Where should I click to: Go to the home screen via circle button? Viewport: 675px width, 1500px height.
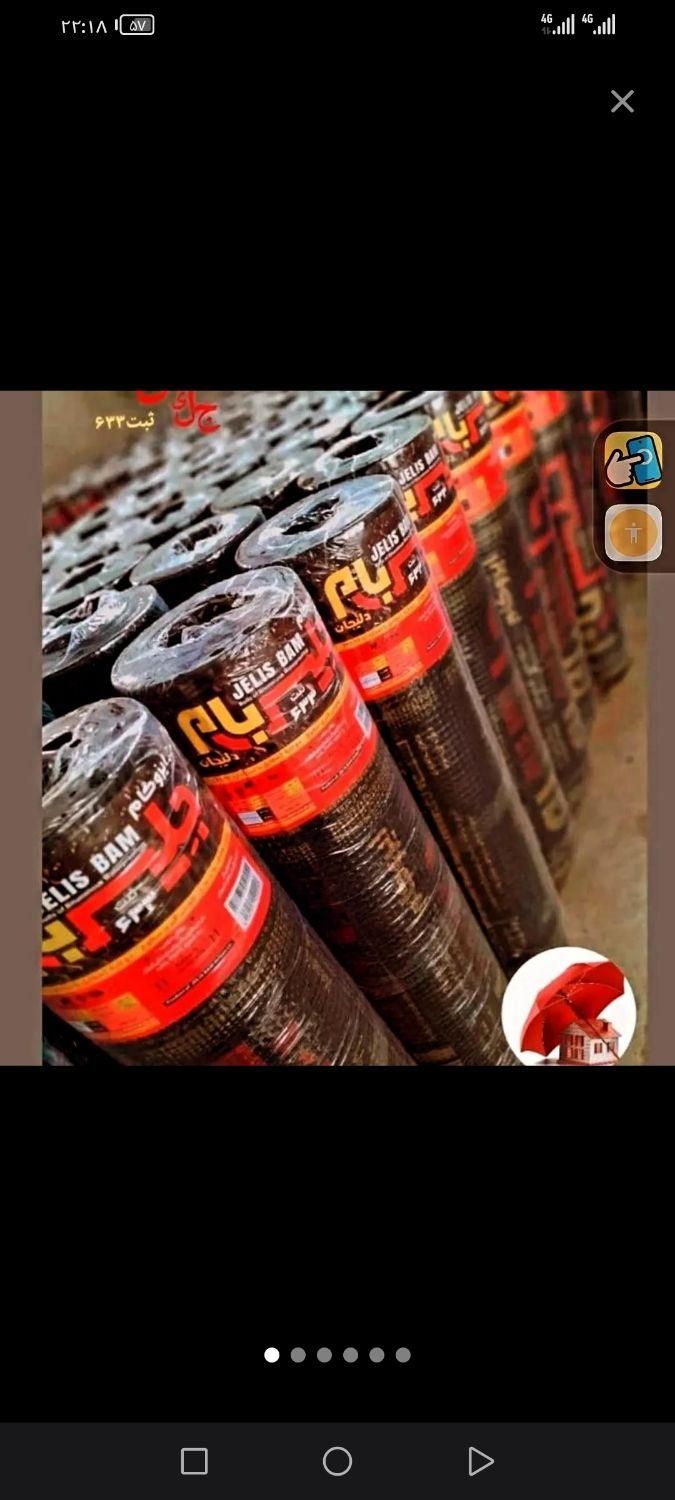337,1461
